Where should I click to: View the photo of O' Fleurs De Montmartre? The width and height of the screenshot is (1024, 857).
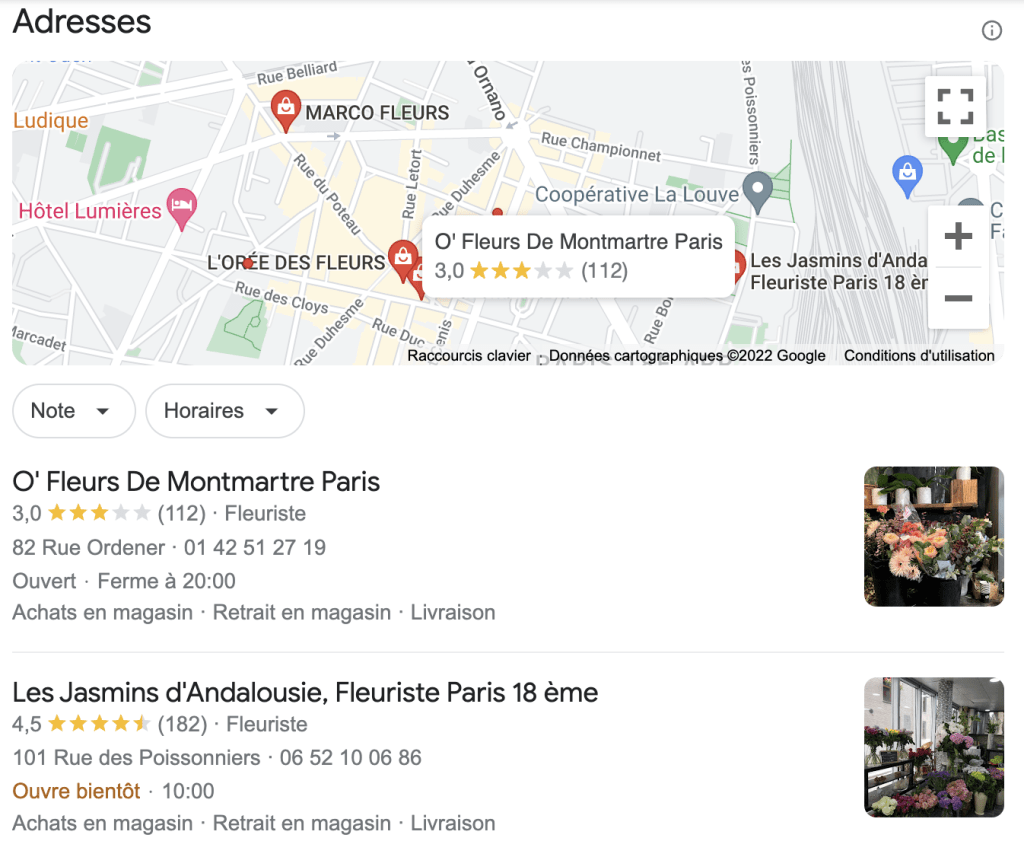point(933,536)
